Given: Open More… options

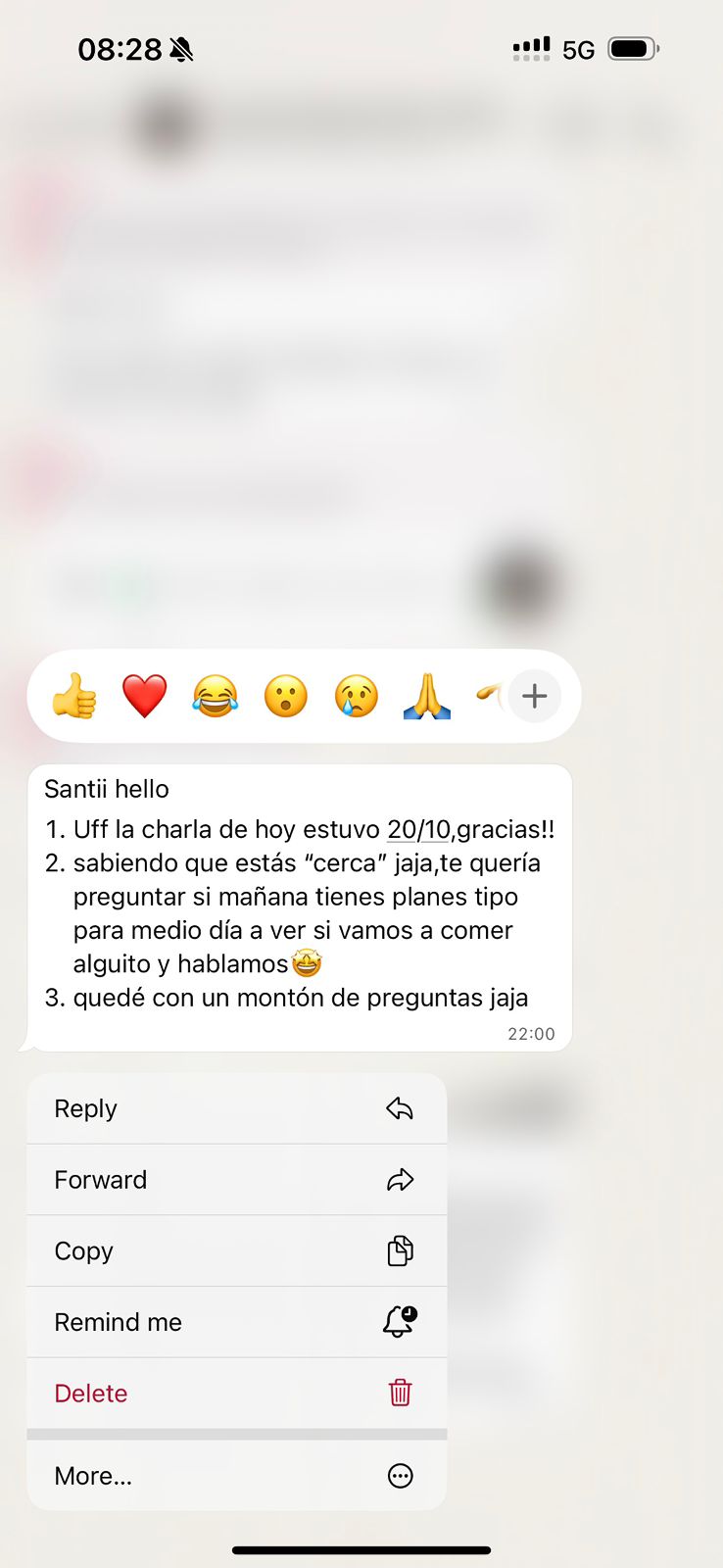Looking at the screenshot, I should pos(236,1476).
